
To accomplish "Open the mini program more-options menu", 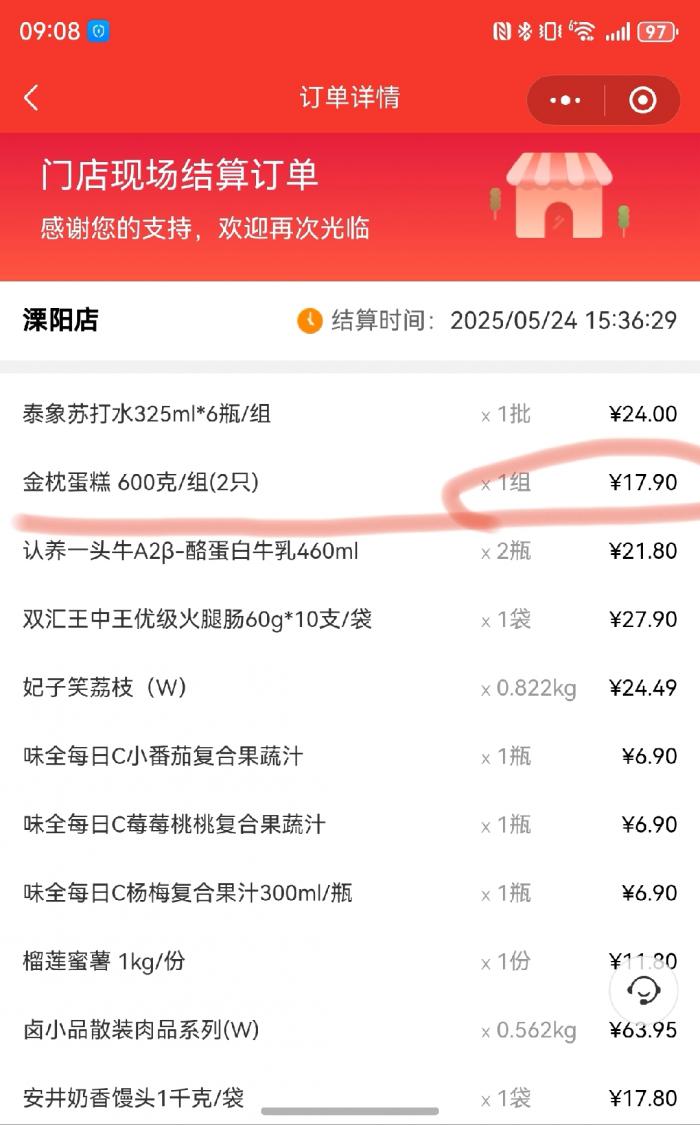I will coord(565,100).
